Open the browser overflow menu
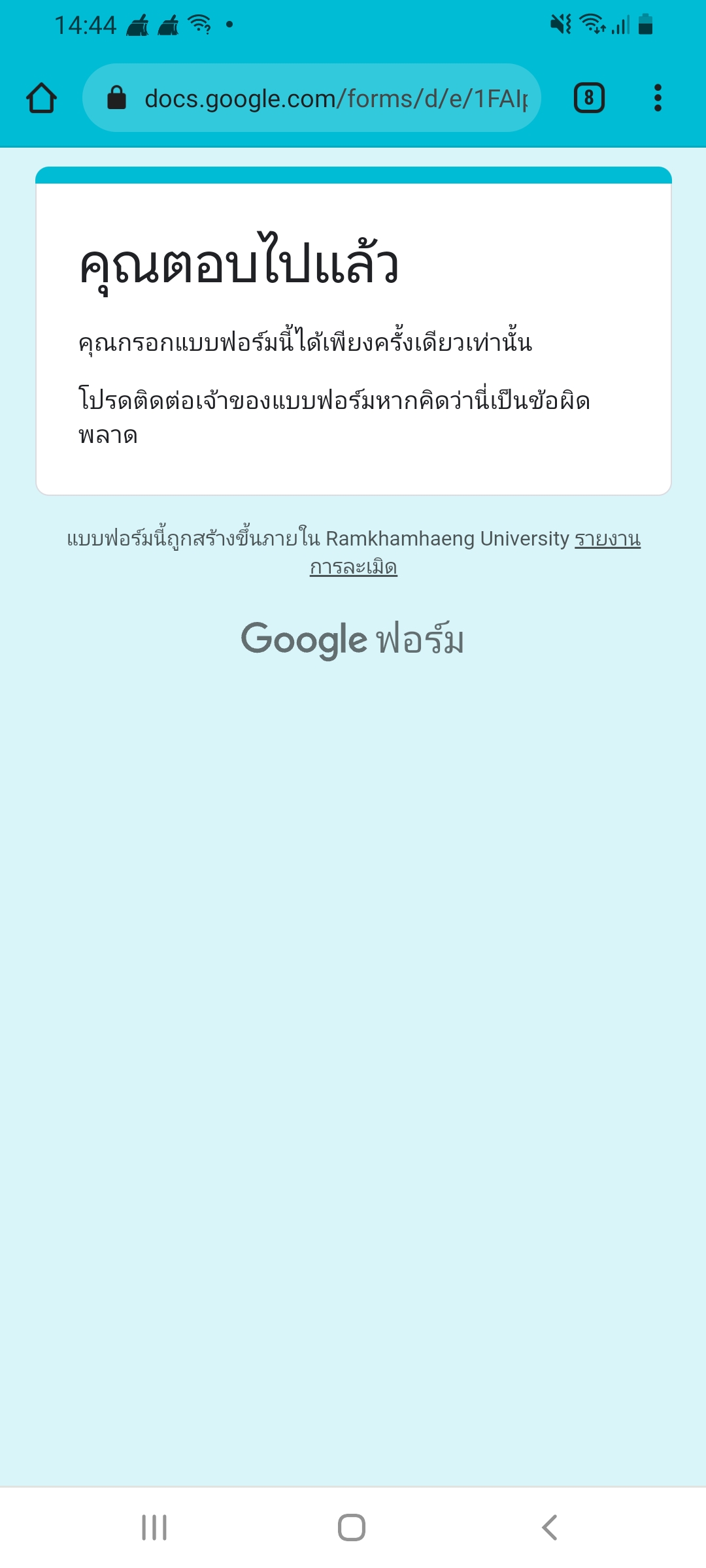 coord(658,98)
